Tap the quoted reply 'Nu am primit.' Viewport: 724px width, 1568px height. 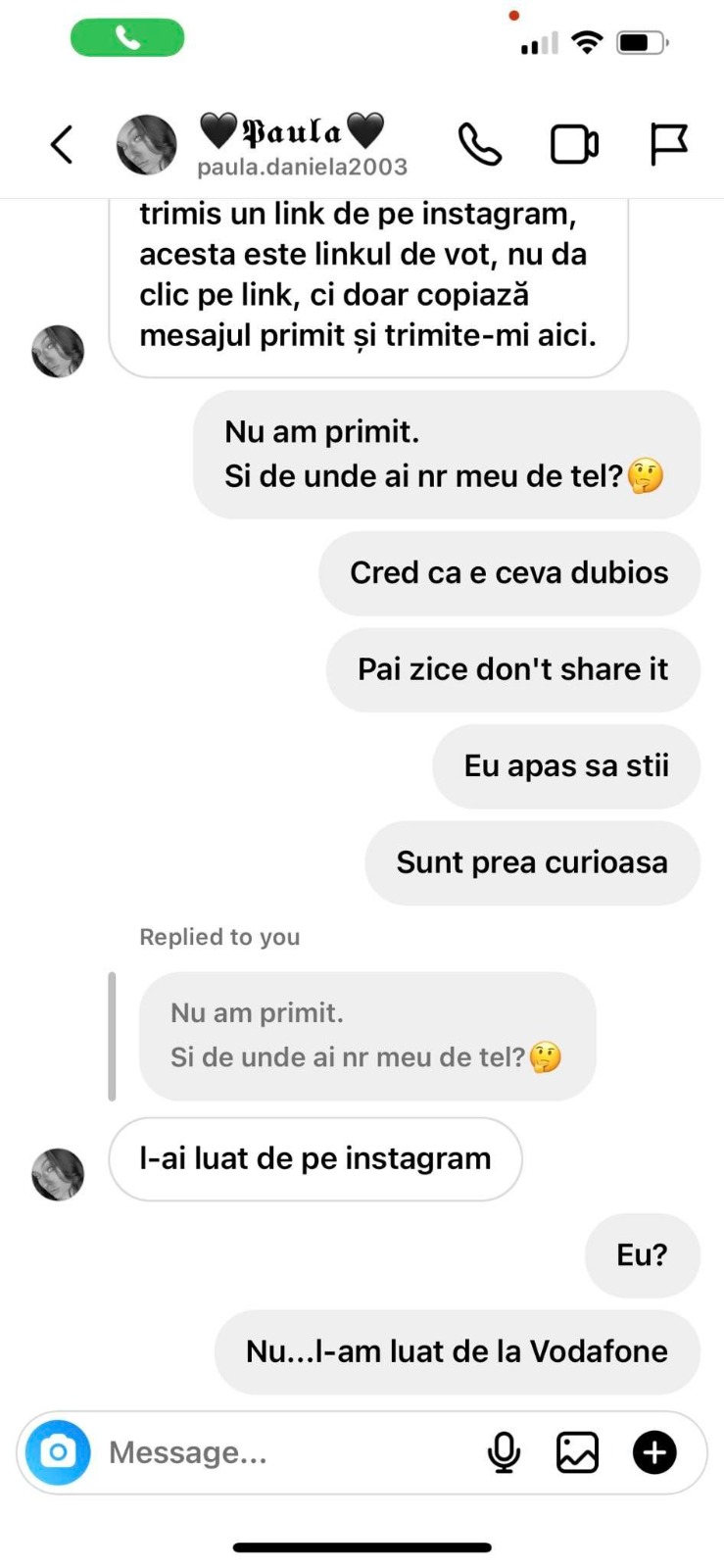[x=366, y=1036]
